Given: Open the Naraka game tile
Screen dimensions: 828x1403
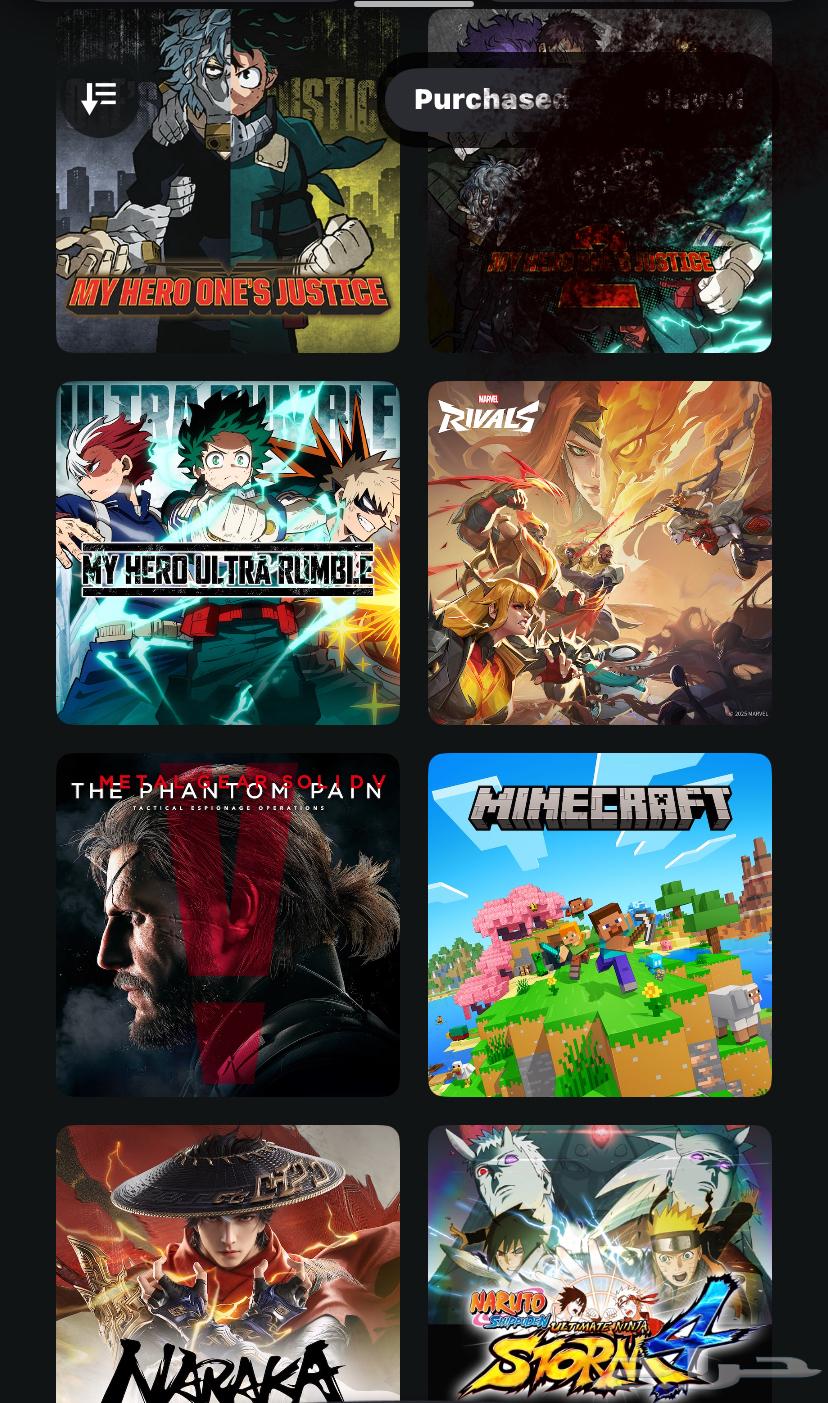Looking at the screenshot, I should [x=228, y=1264].
